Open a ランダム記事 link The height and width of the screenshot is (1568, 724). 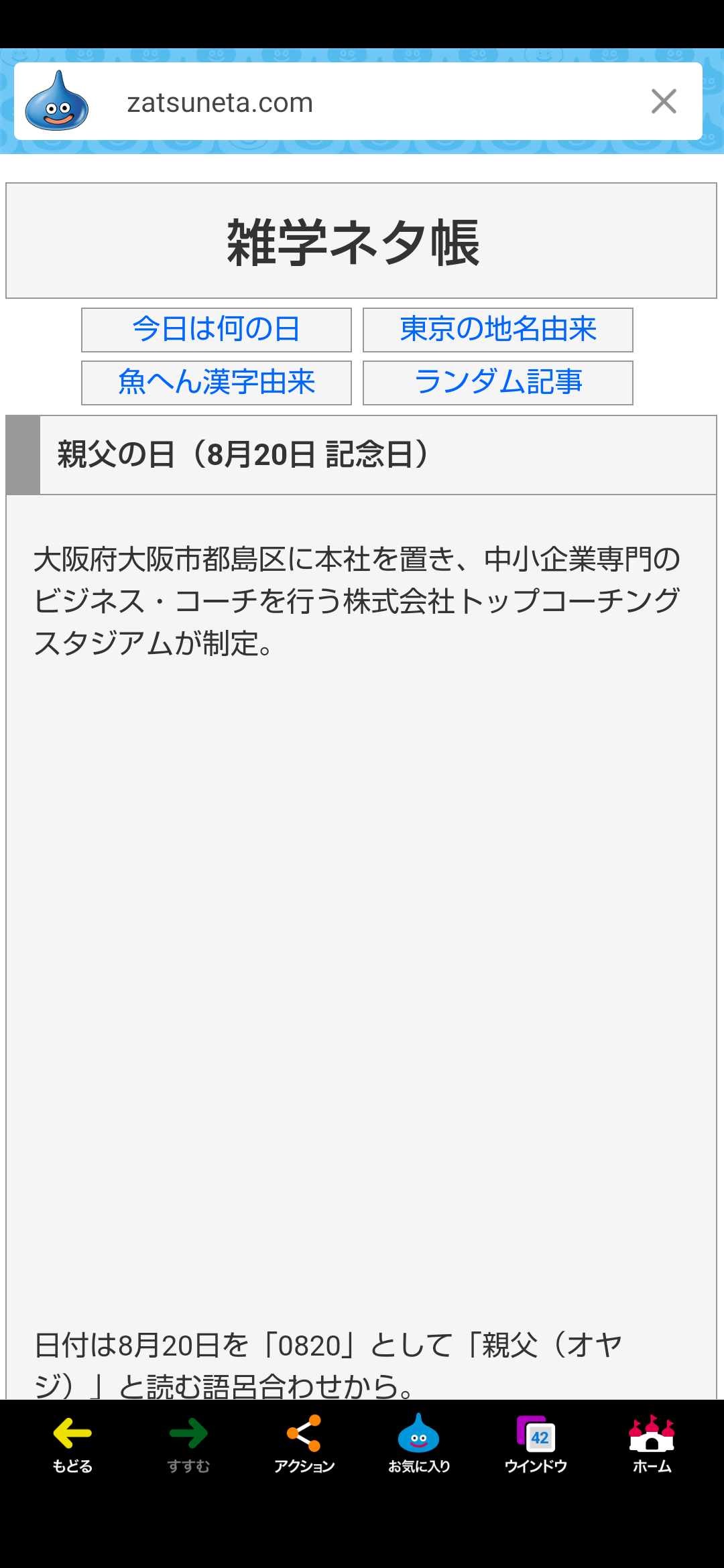(x=498, y=383)
